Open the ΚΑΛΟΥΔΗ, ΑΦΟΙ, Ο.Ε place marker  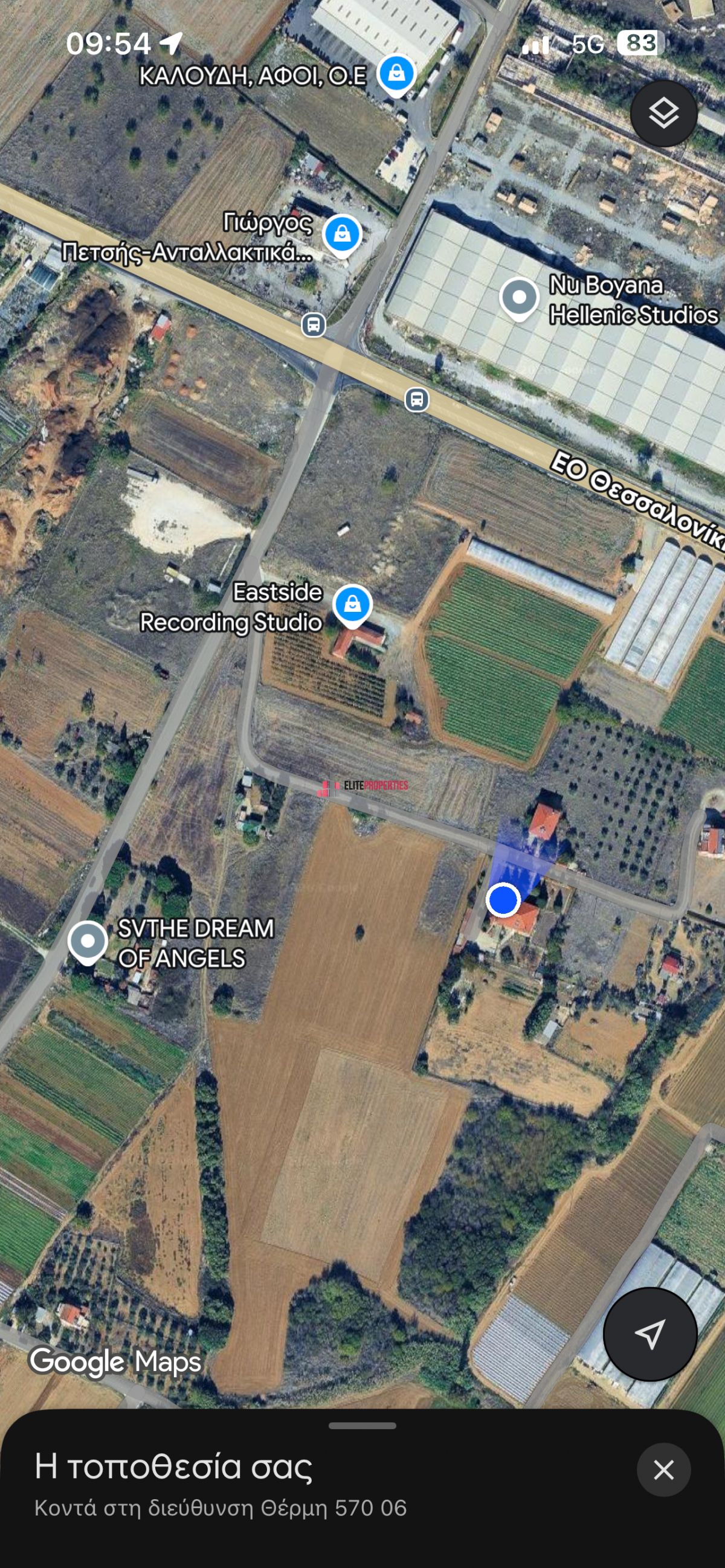[396, 74]
